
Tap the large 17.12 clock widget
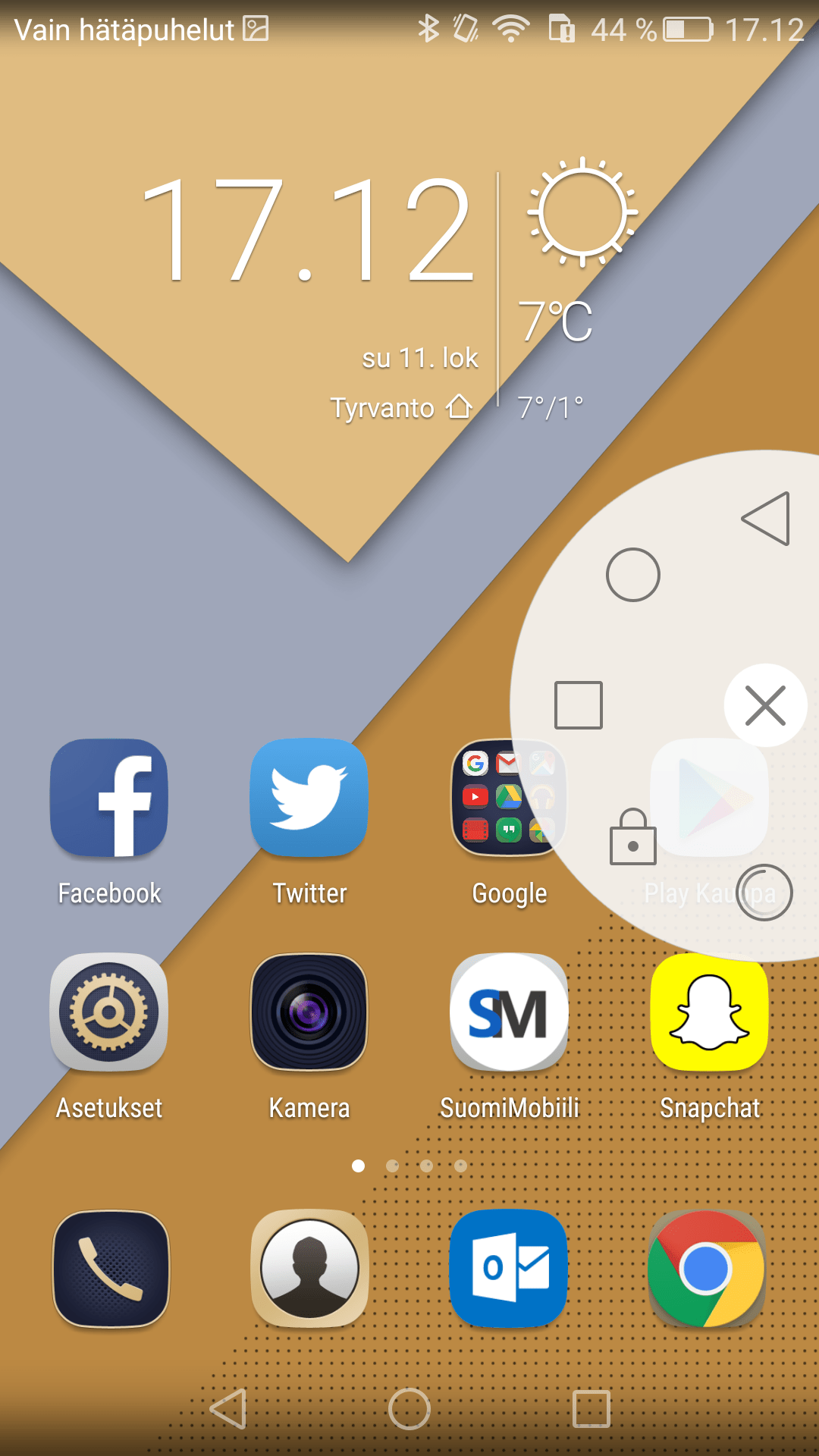[x=307, y=231]
